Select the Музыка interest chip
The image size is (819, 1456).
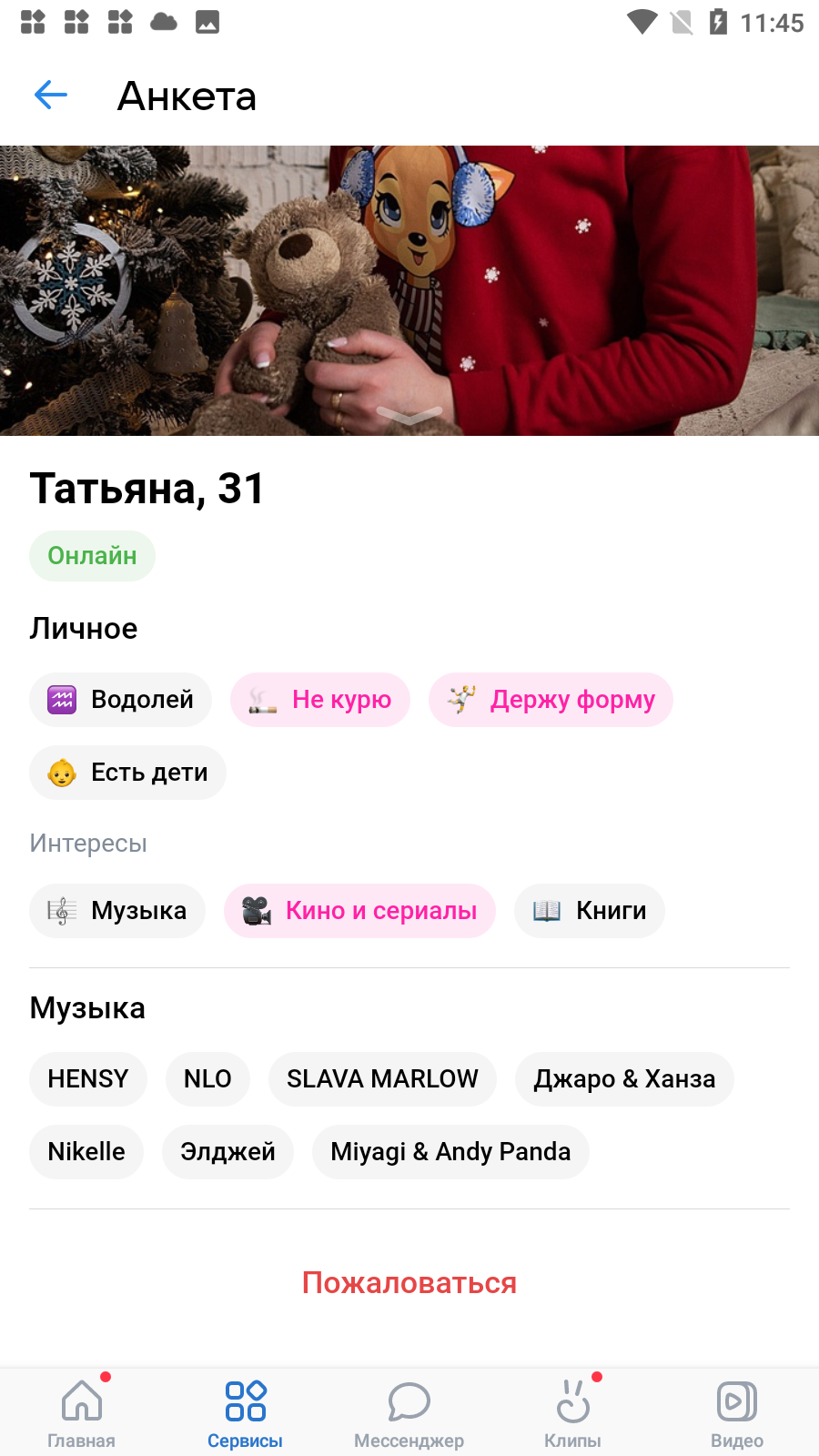coord(117,911)
